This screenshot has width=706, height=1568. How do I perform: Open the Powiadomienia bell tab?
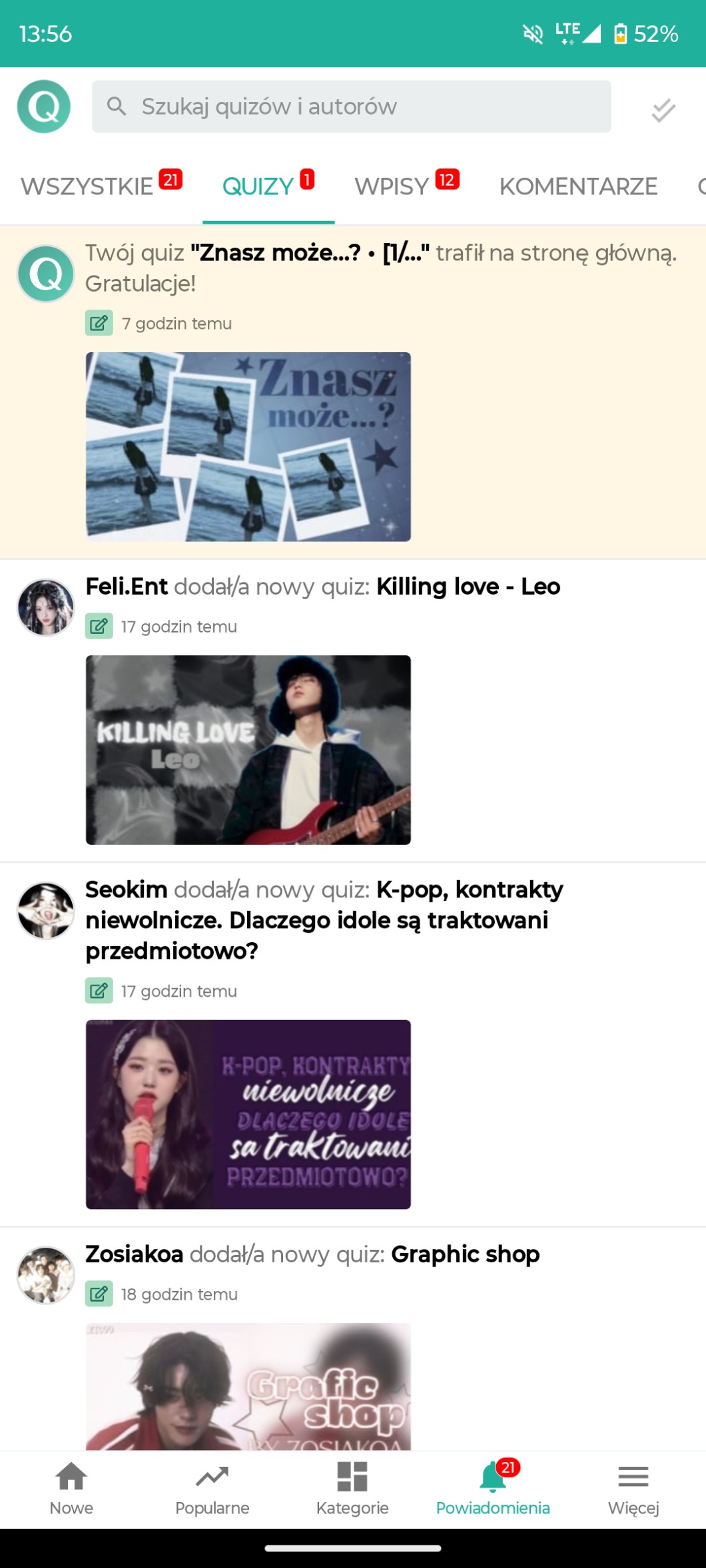click(493, 1489)
